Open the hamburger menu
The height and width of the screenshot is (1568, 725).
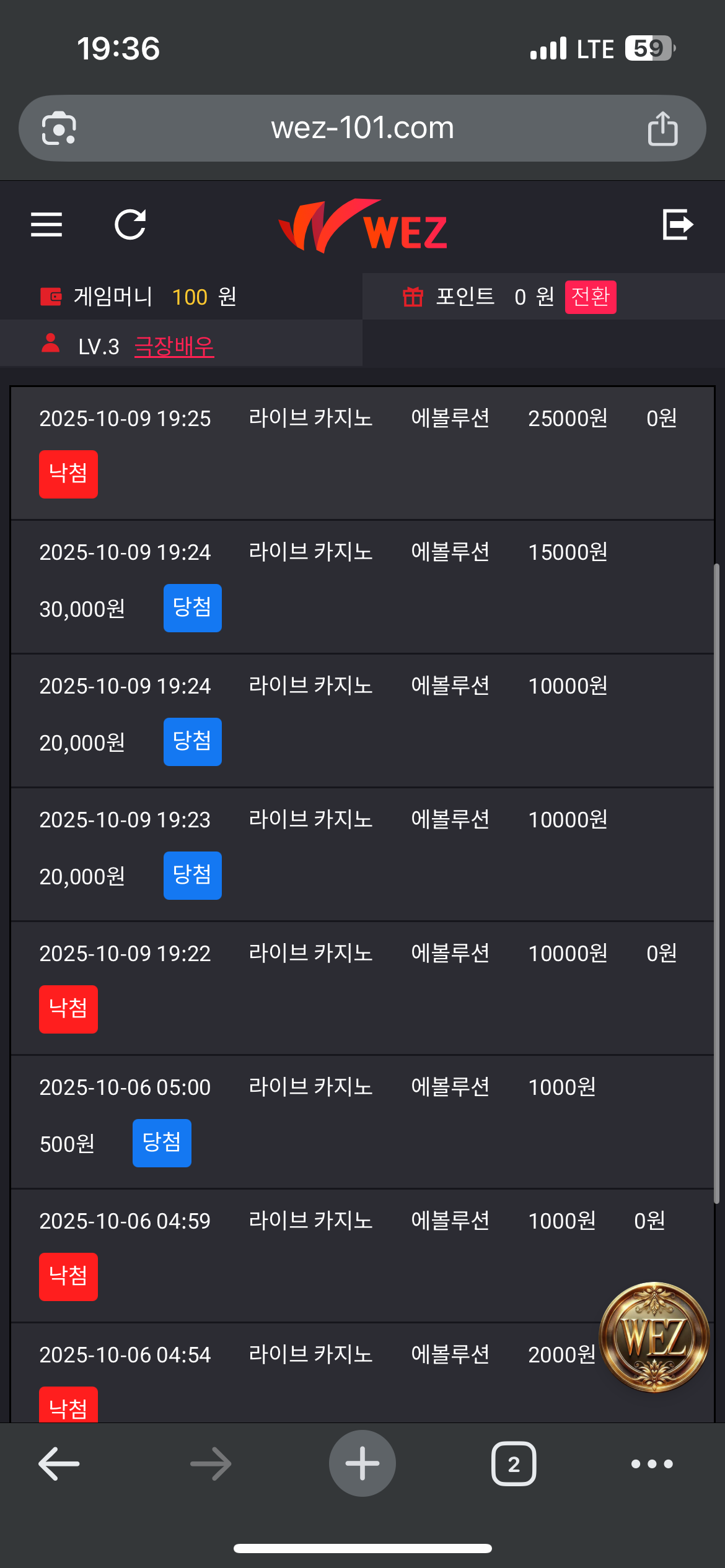46,224
